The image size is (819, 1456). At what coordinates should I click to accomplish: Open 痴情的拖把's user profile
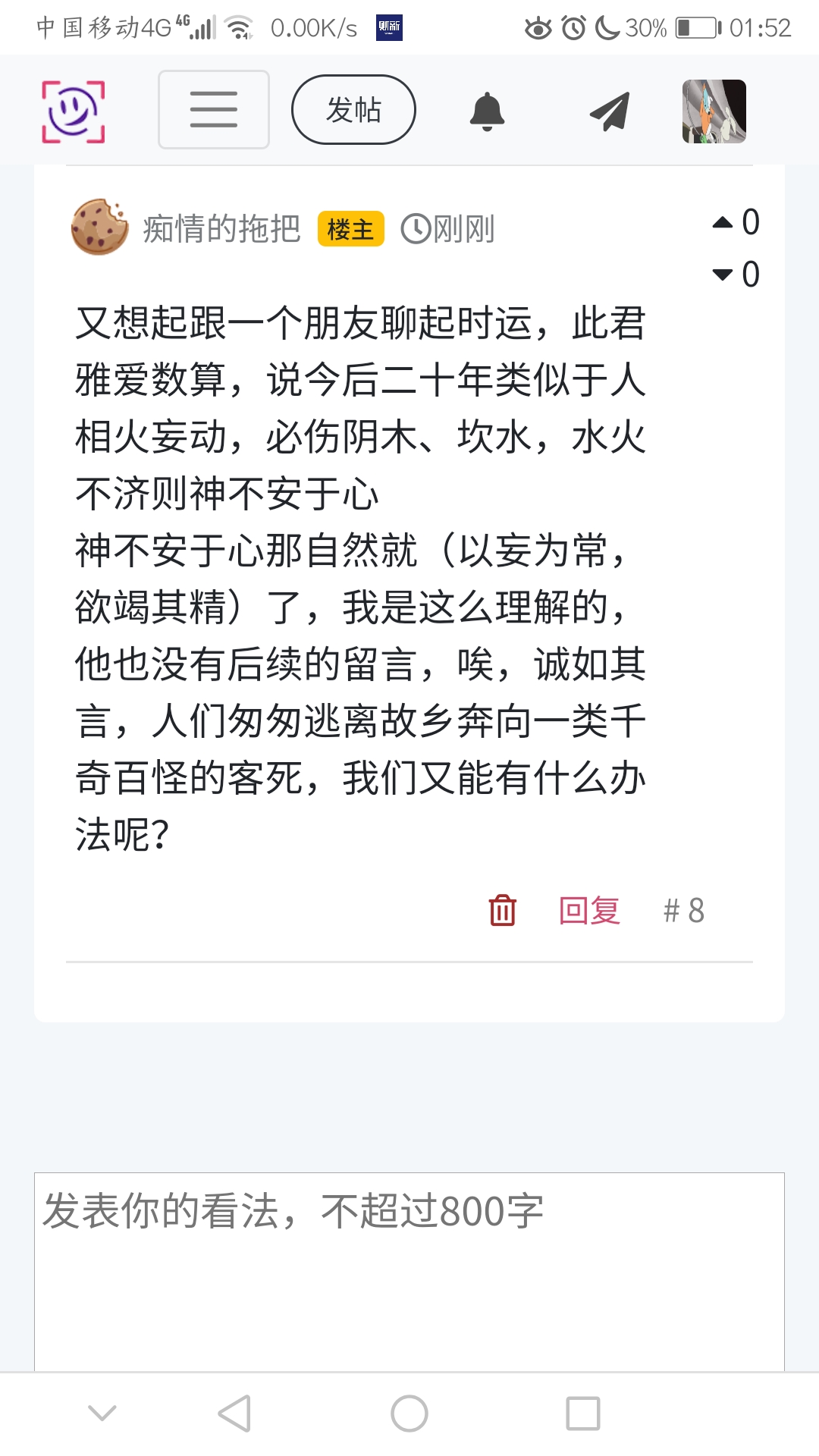pos(221,228)
